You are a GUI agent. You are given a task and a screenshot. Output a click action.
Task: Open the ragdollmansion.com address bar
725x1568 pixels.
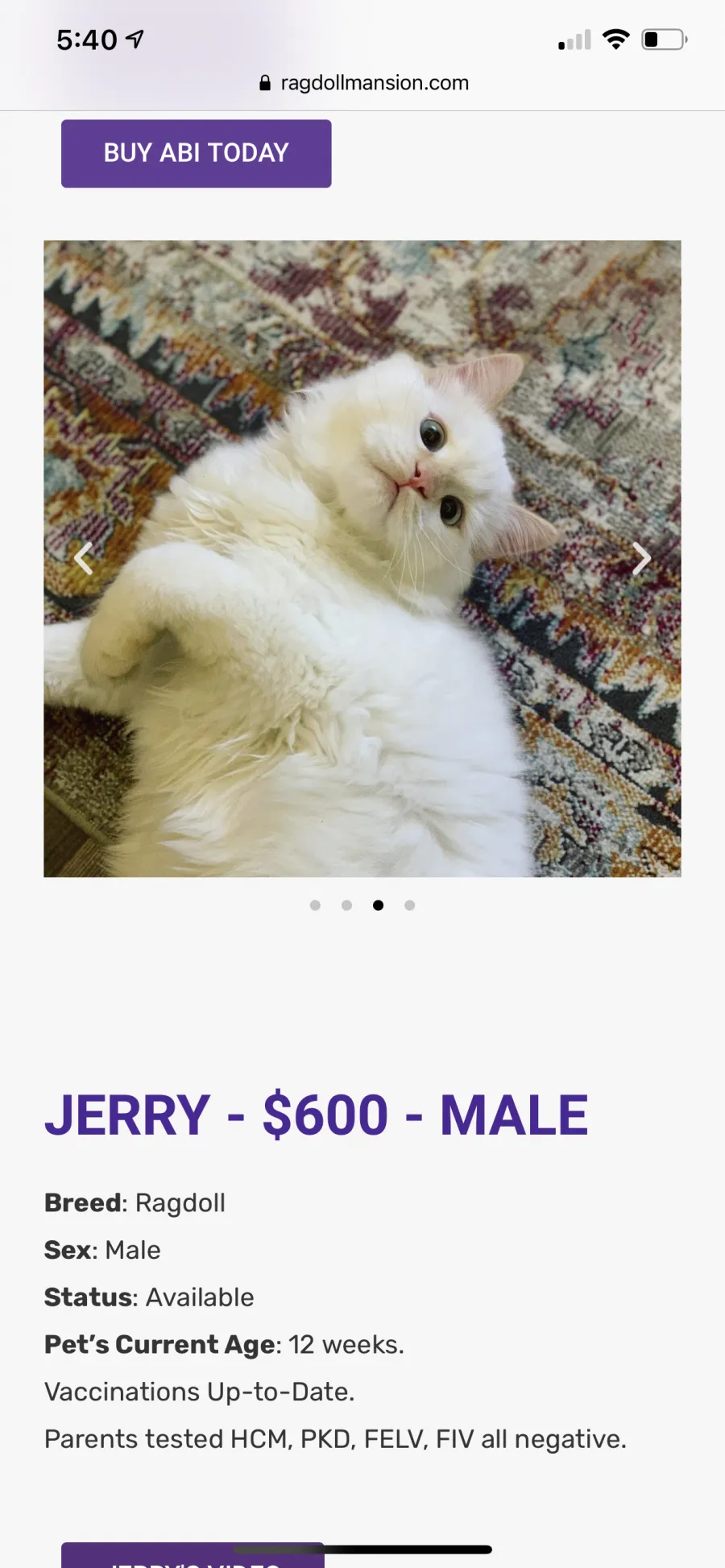click(363, 83)
